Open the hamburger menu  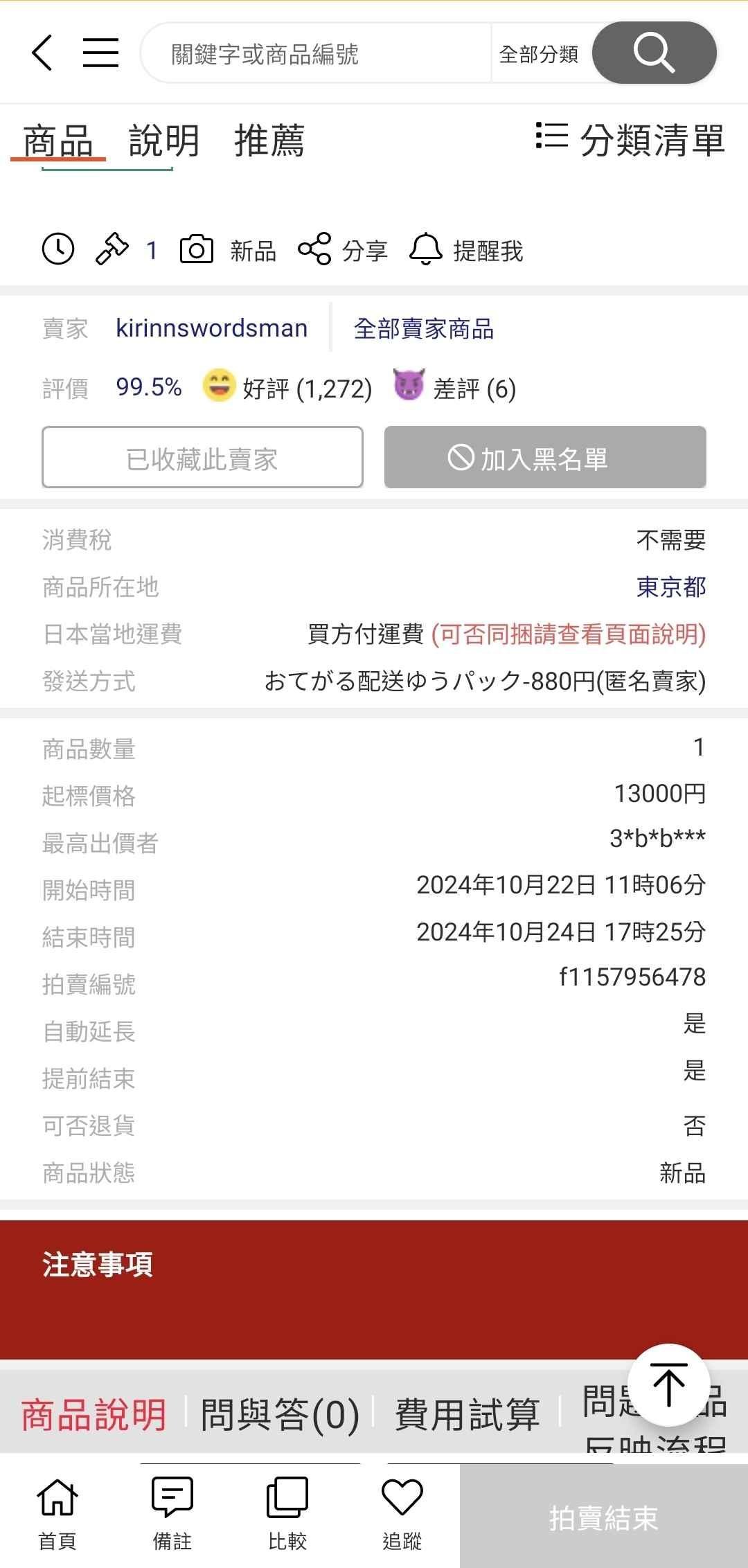(x=100, y=53)
